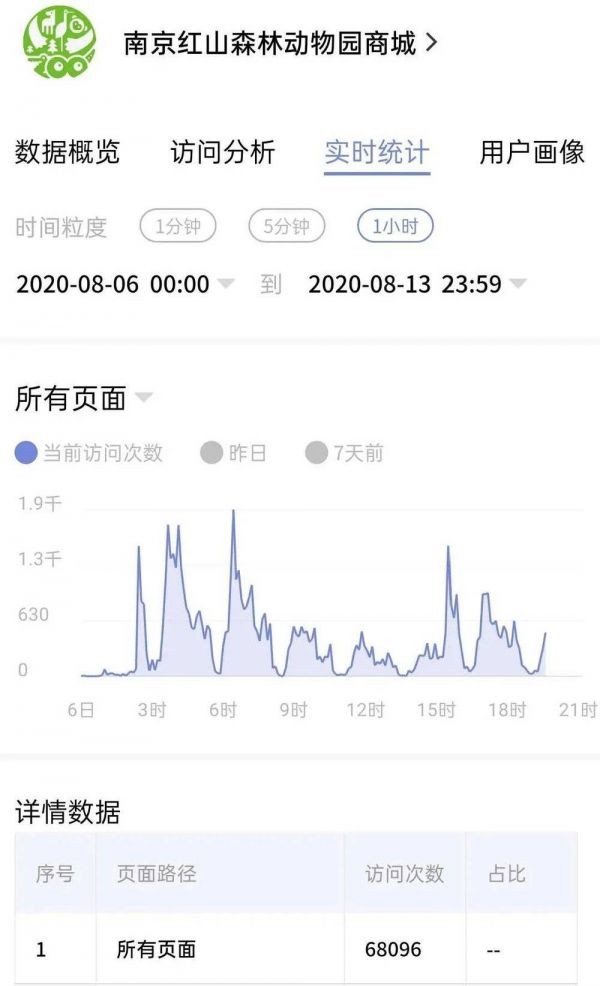Image resolution: width=600 pixels, height=986 pixels.
Task: Set time granularity to 1分钟
Action: pyautogui.click(x=178, y=227)
